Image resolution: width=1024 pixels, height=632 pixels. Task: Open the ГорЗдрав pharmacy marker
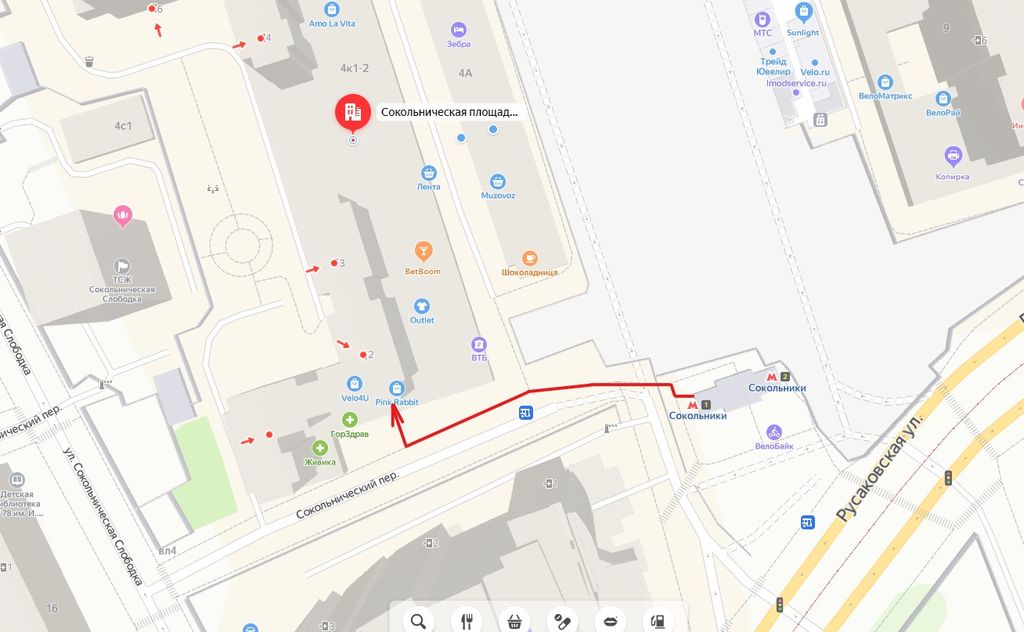tap(350, 420)
